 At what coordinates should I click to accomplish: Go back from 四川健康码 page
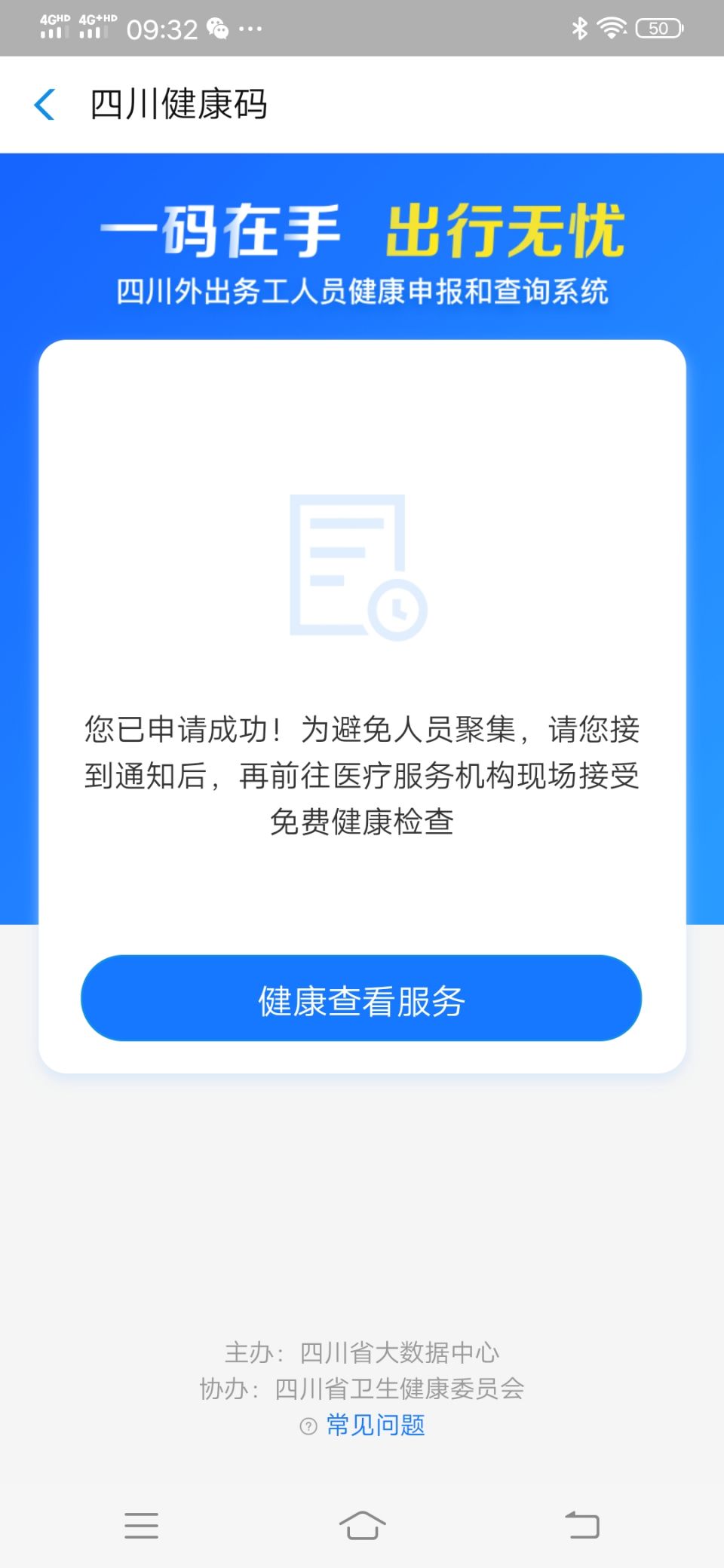[45, 105]
